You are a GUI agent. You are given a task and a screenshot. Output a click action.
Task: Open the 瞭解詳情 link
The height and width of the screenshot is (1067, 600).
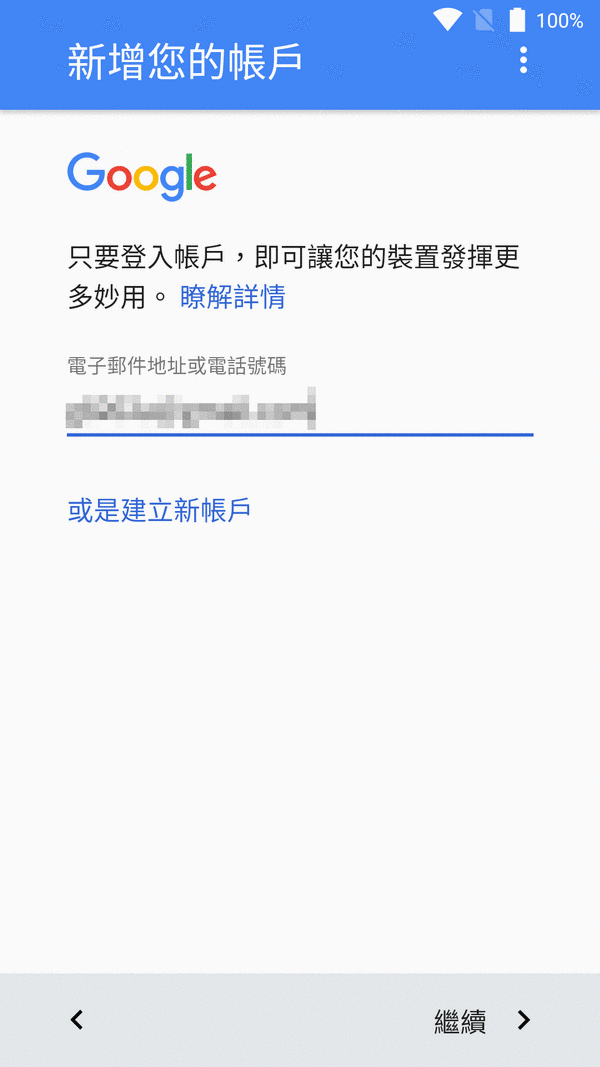[x=232, y=297]
